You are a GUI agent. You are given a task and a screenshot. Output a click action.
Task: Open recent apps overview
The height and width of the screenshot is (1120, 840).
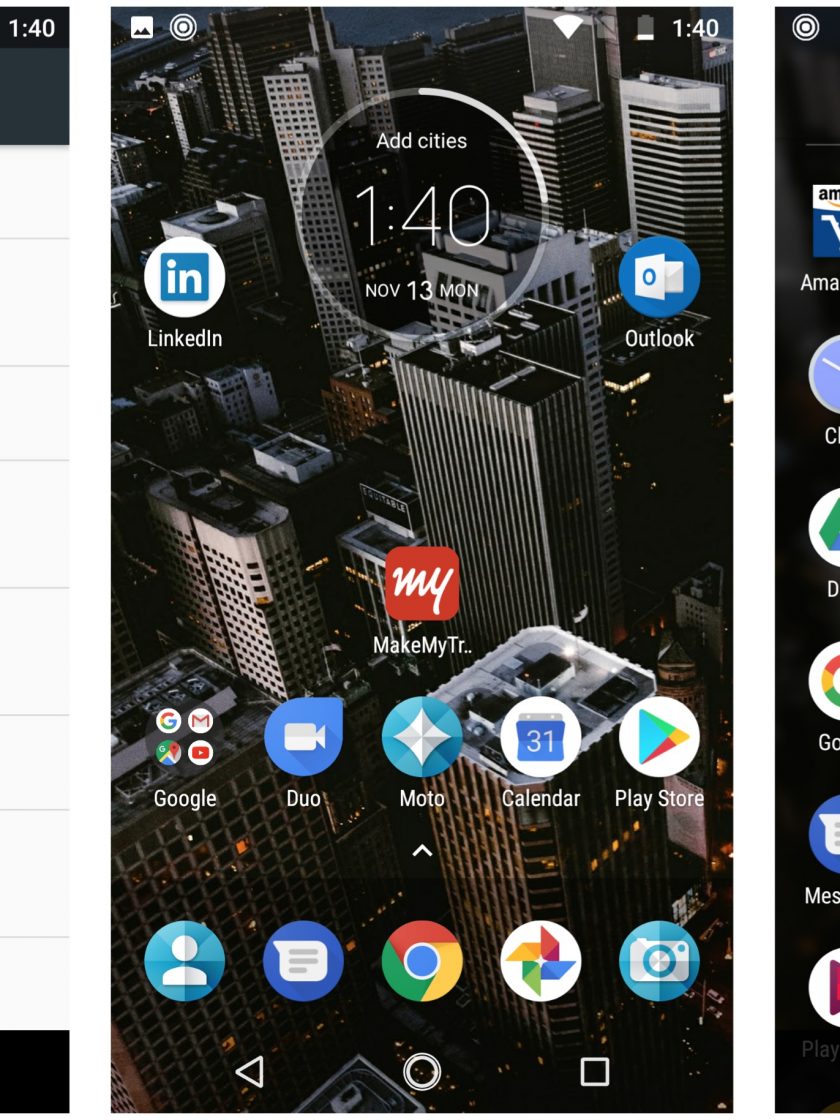pyautogui.click(x=594, y=1071)
